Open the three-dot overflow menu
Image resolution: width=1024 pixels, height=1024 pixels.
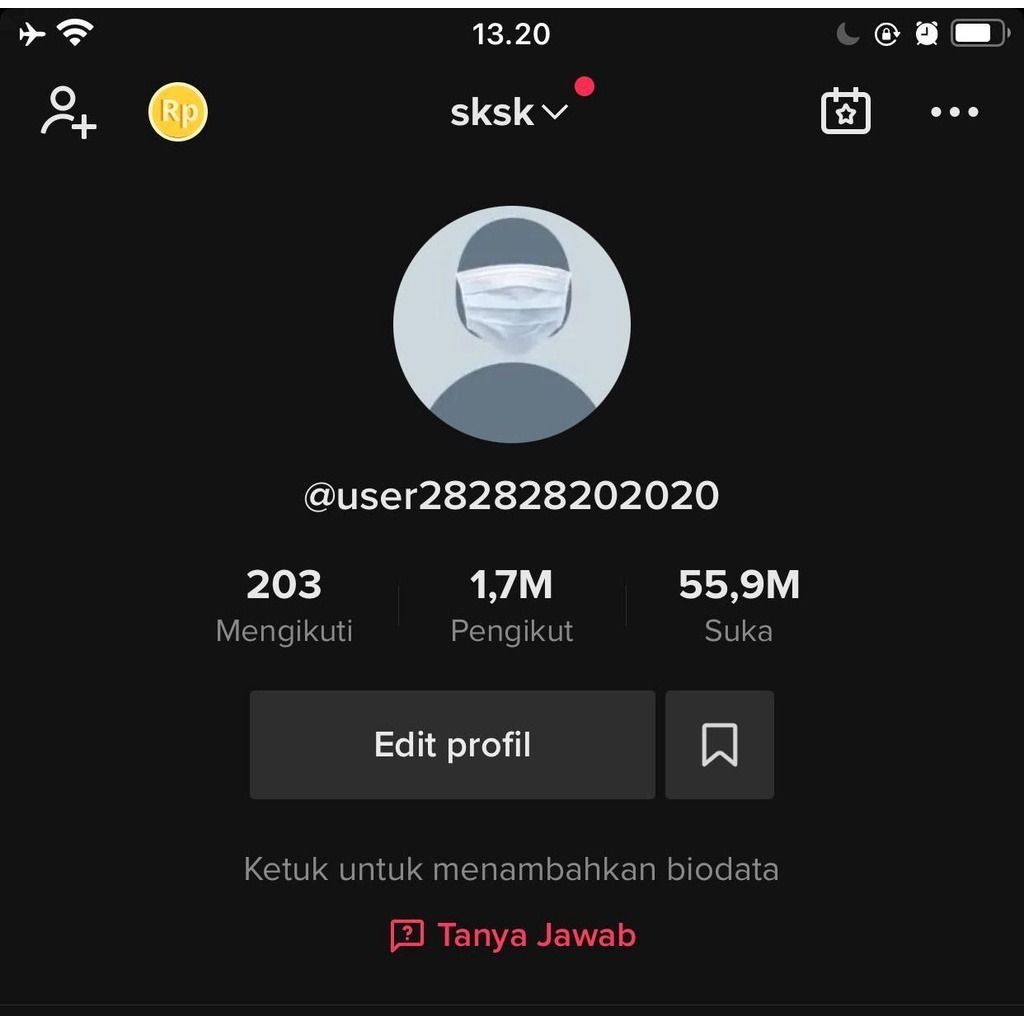[x=954, y=112]
